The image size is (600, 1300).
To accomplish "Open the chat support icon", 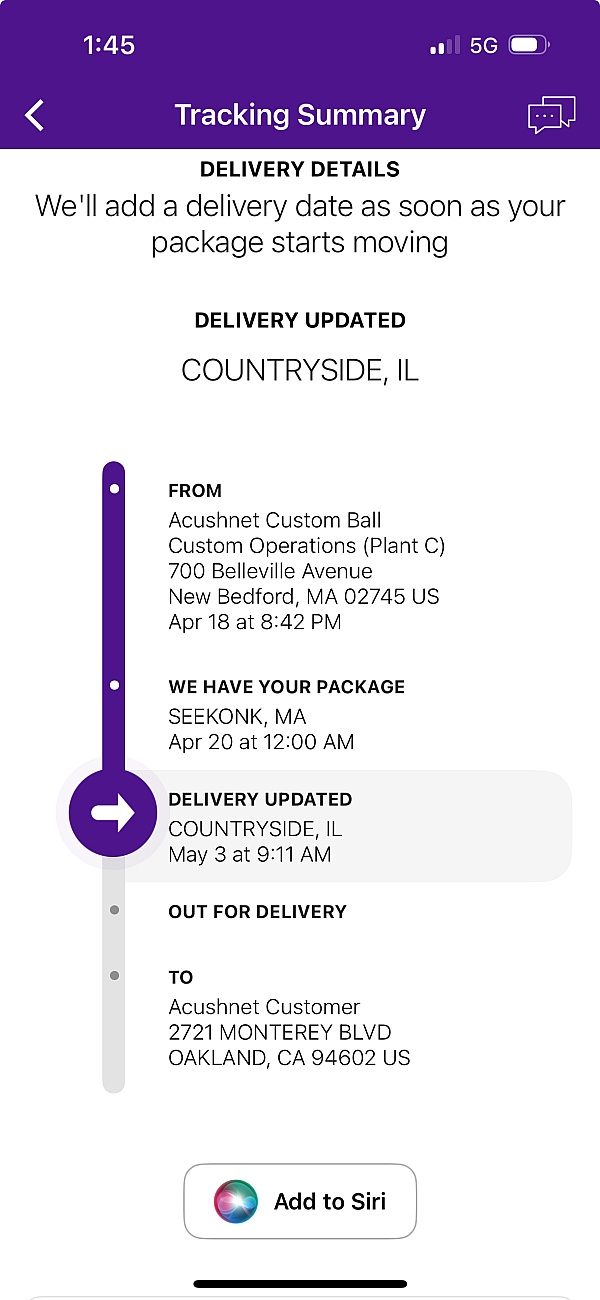I will click(551, 115).
